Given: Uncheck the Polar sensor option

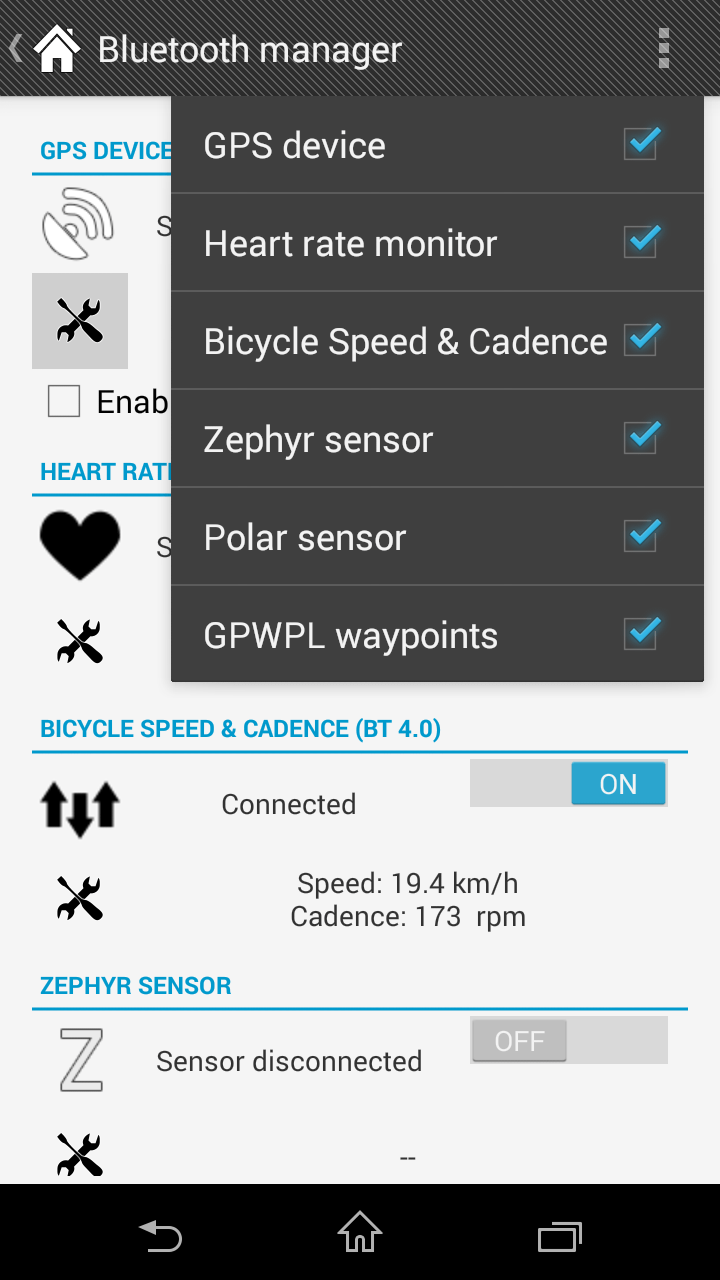Looking at the screenshot, I should (641, 535).
